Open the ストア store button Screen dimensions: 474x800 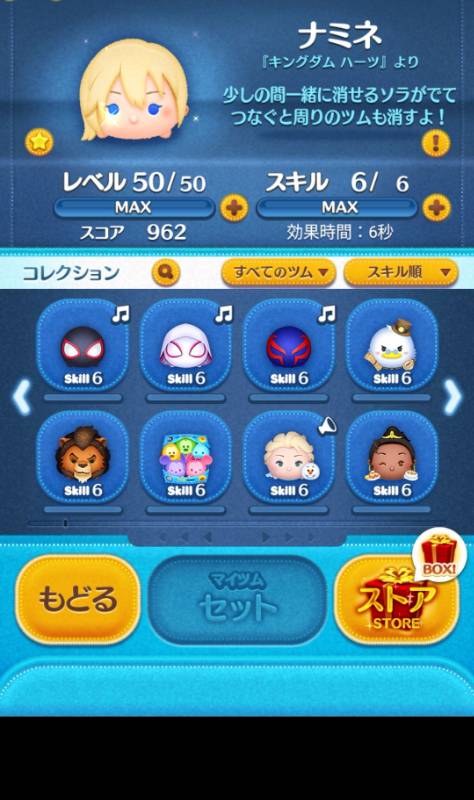click(396, 599)
